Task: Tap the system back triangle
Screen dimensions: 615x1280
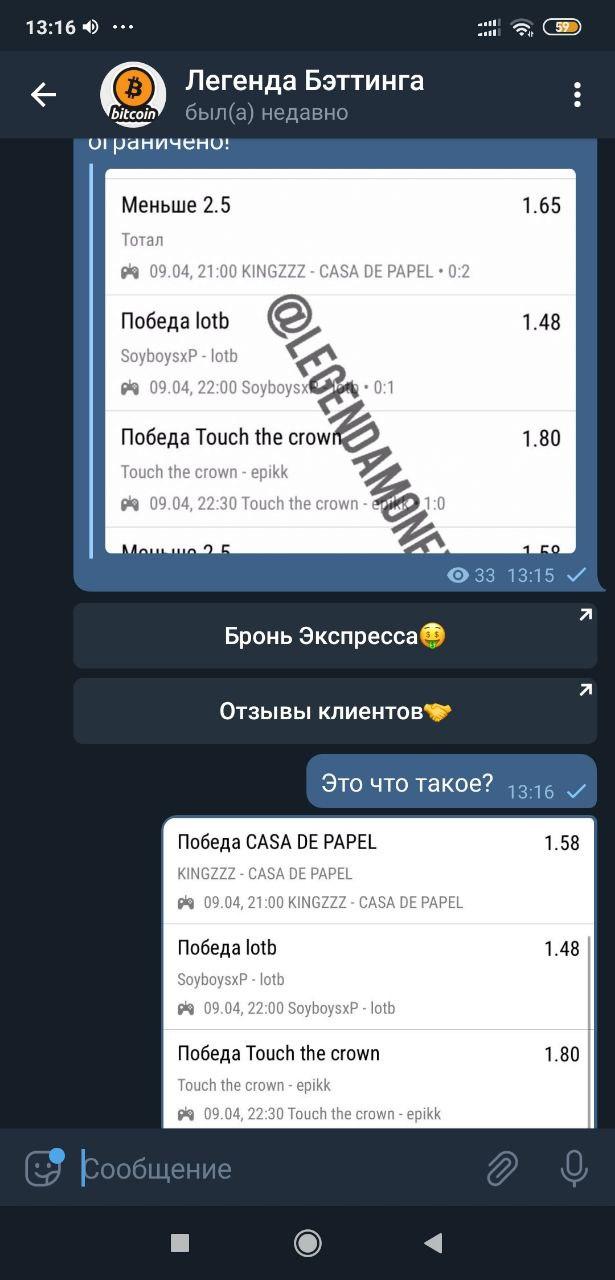Action: (433, 1243)
